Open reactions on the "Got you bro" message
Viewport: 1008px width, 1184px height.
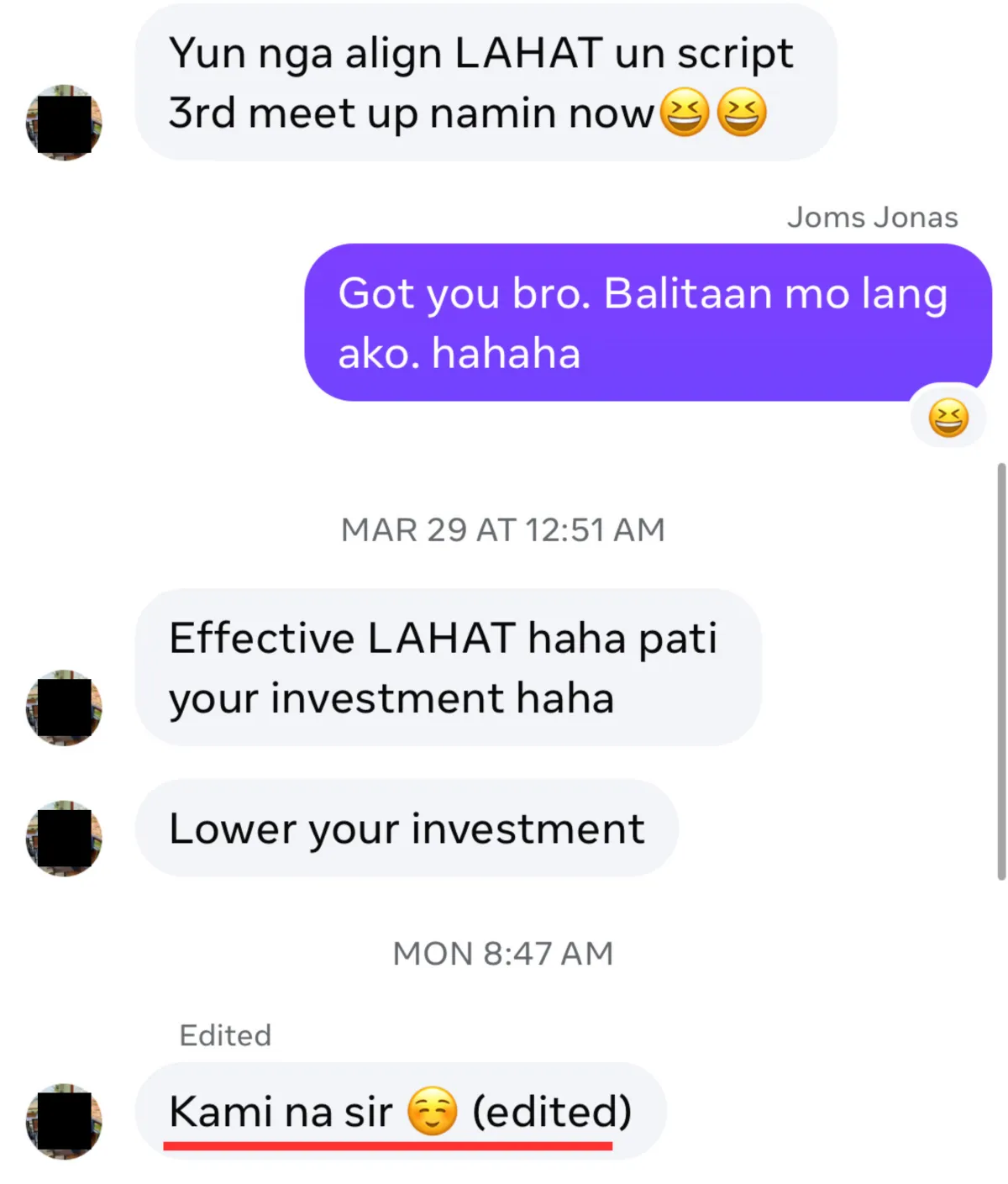click(x=948, y=418)
